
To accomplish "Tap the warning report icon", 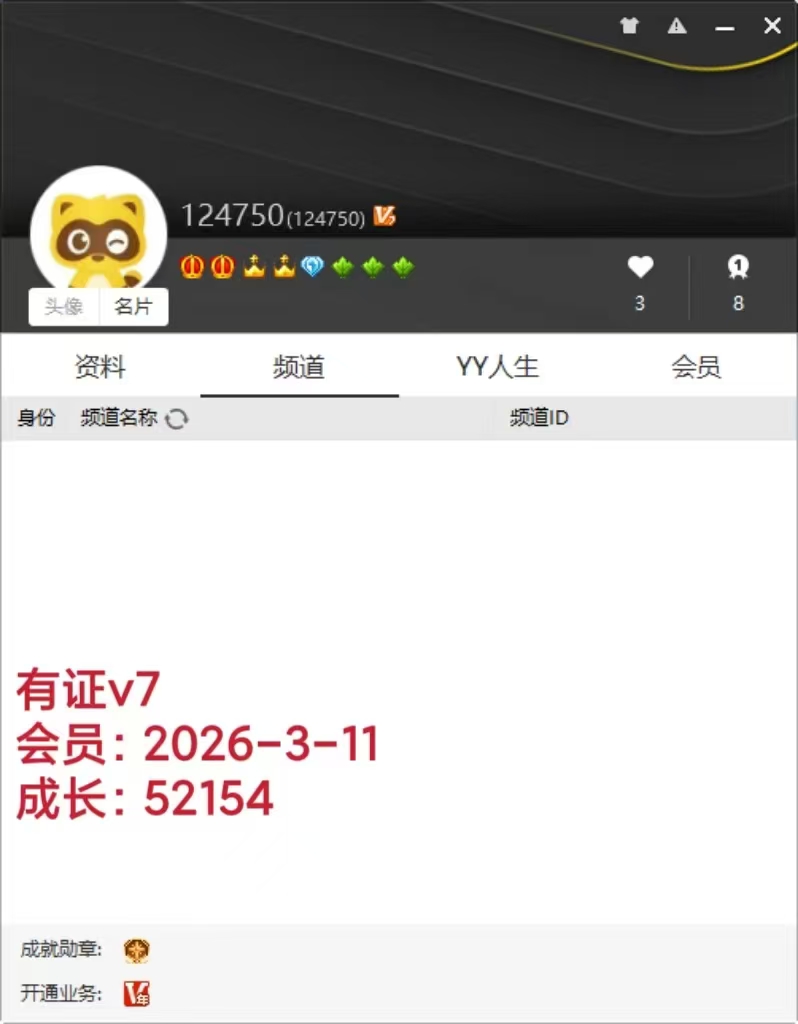I will tap(677, 27).
